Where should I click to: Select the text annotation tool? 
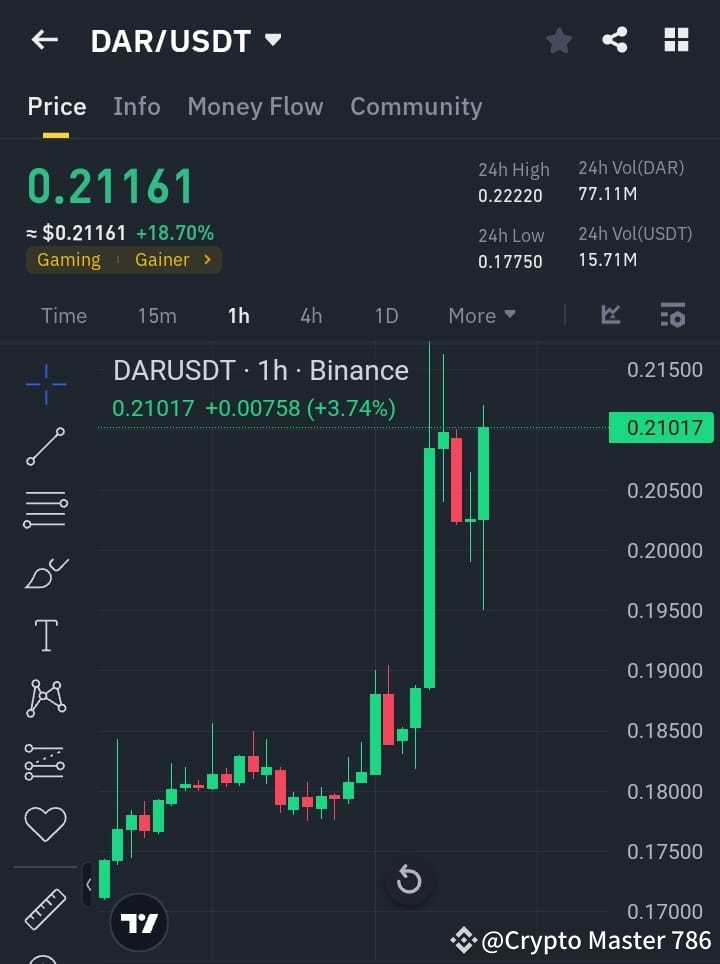45,635
